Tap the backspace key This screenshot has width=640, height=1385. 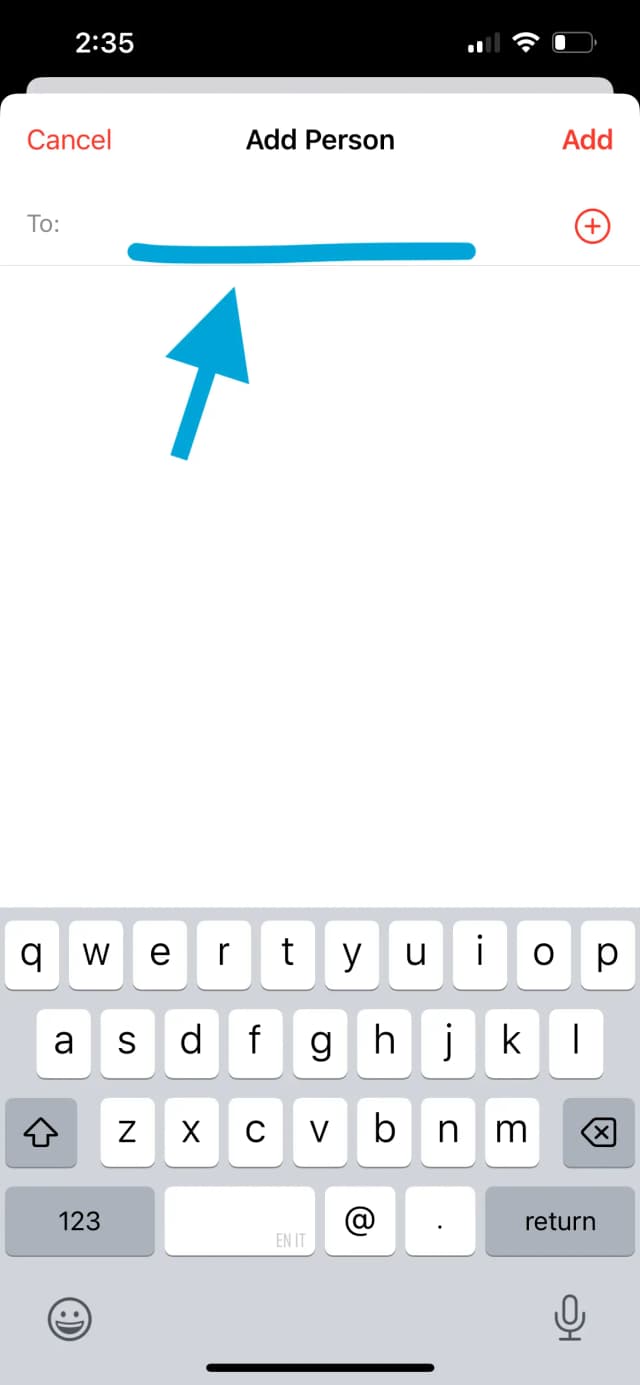click(x=598, y=1132)
